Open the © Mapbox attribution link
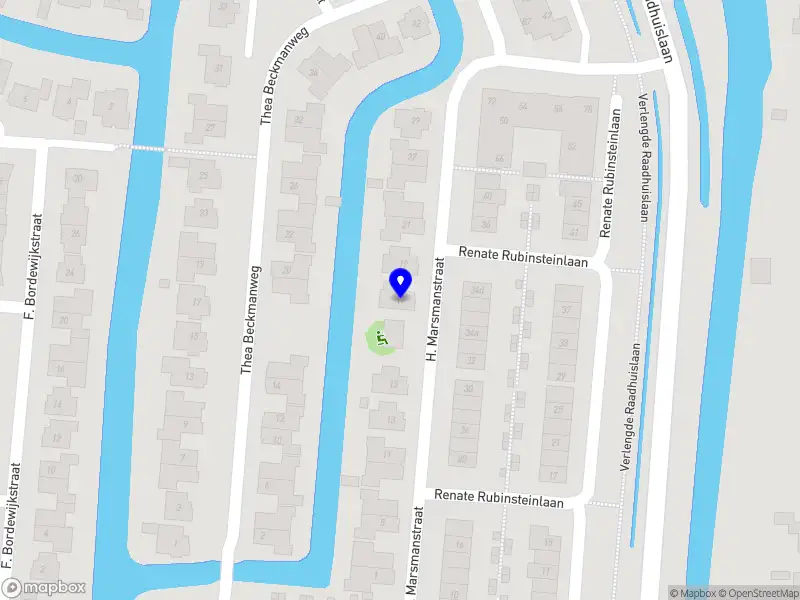Viewport: 800px width, 600px height. (x=690, y=593)
